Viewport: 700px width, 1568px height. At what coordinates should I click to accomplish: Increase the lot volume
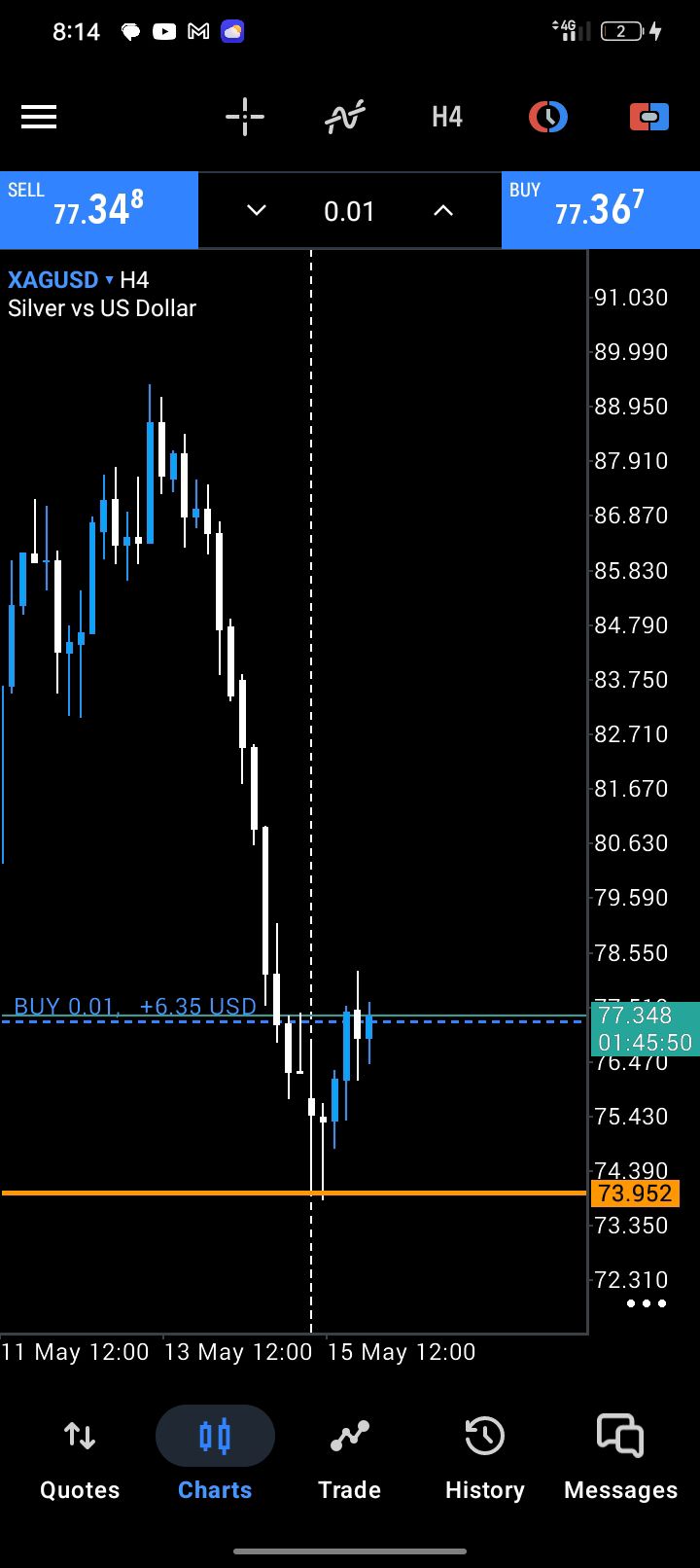click(x=443, y=210)
